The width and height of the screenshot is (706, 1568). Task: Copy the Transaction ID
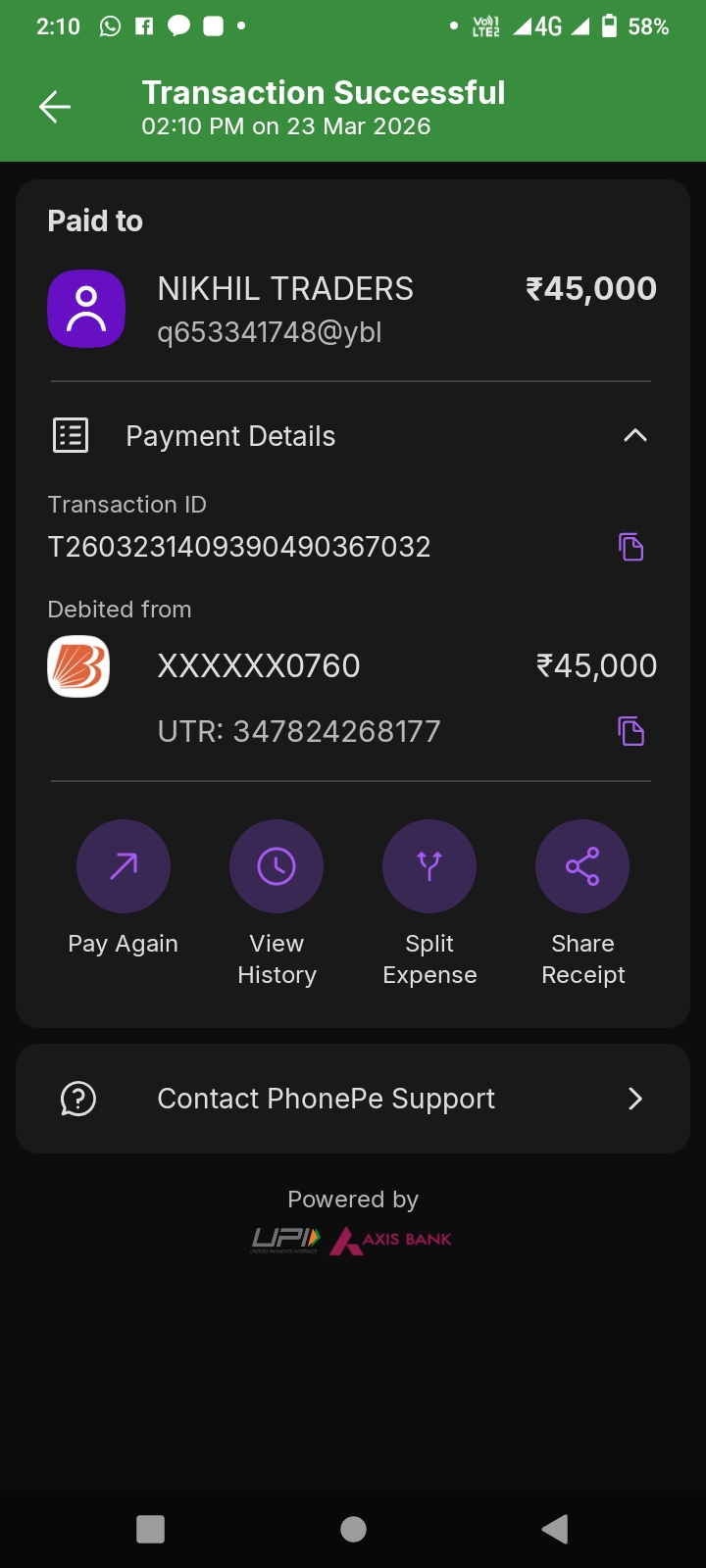(x=630, y=547)
